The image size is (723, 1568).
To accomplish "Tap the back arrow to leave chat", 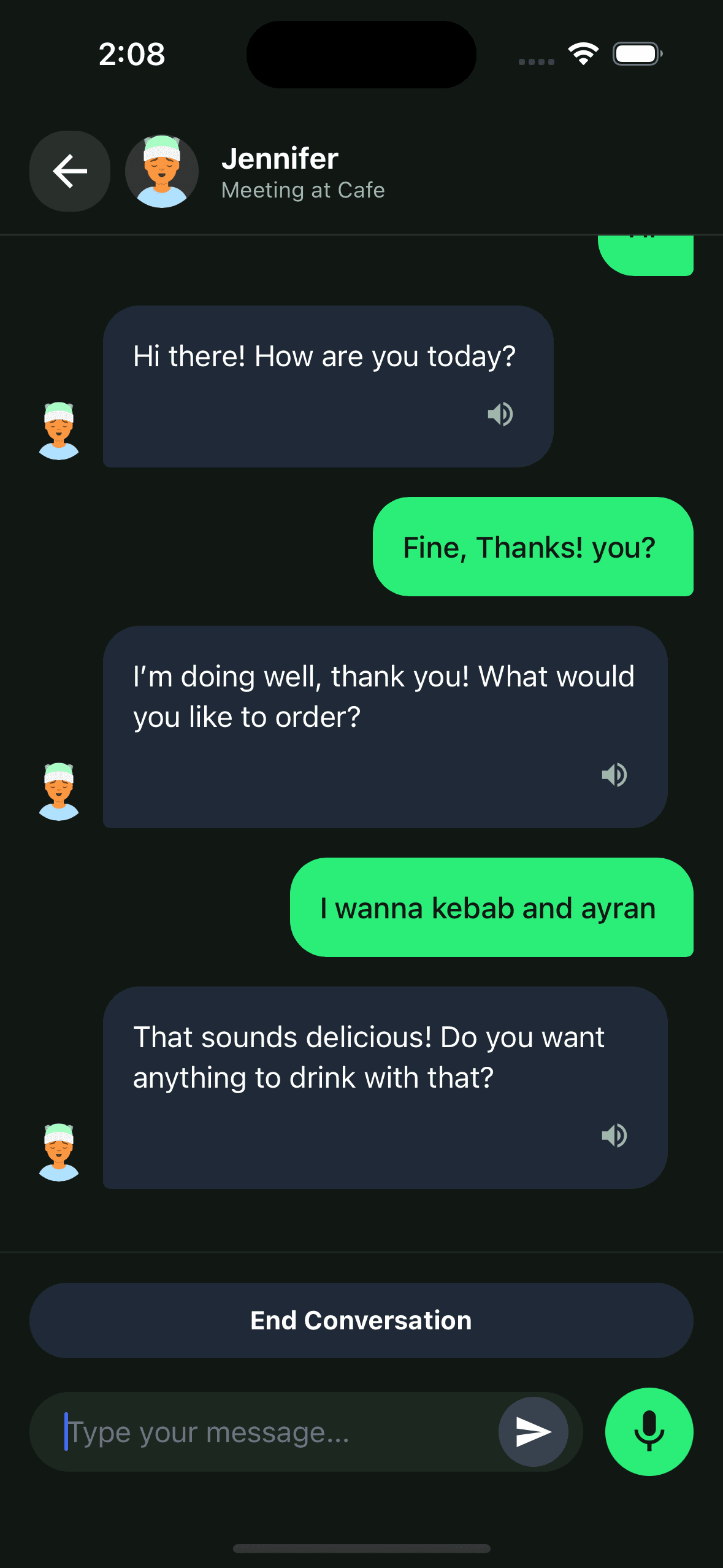I will click(69, 171).
